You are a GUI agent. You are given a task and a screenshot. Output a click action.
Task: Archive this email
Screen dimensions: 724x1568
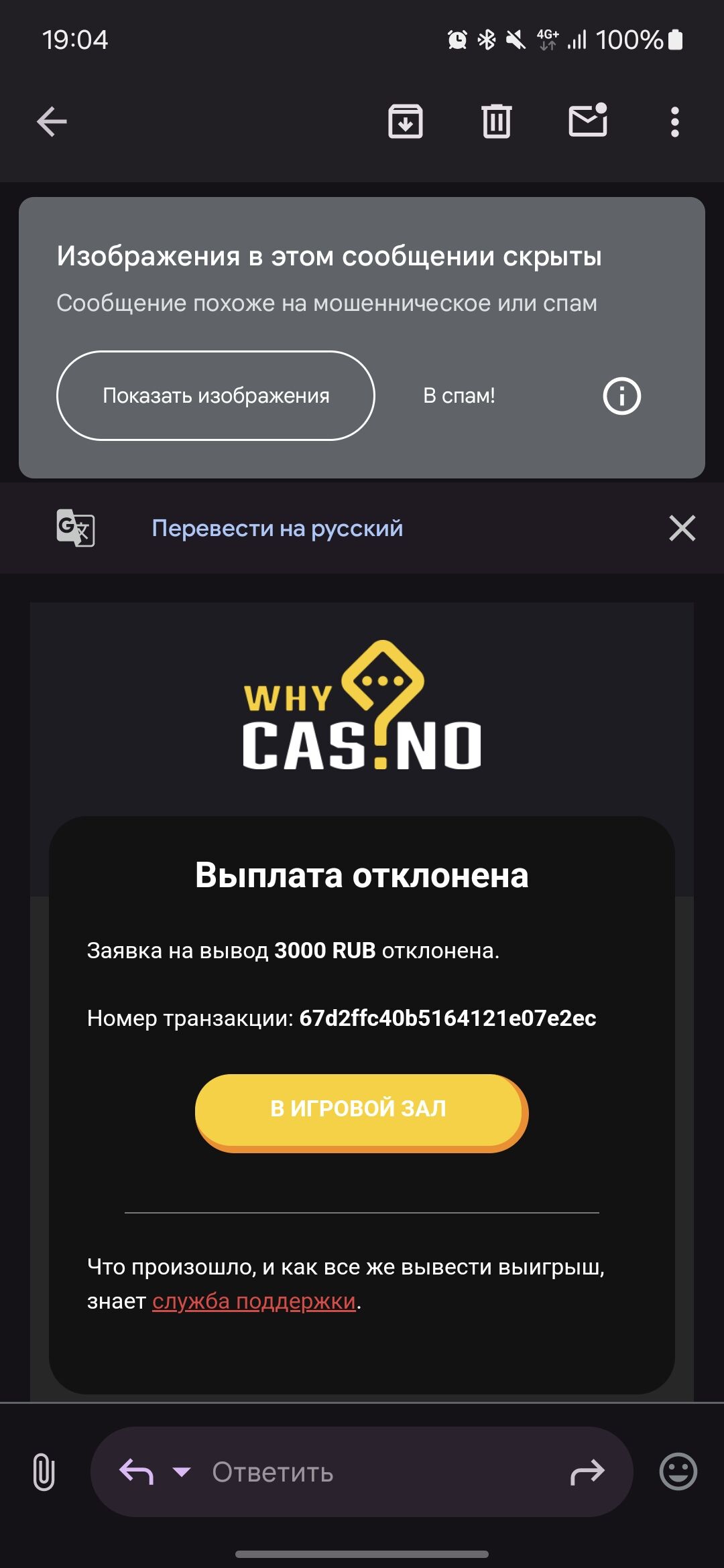coord(406,122)
